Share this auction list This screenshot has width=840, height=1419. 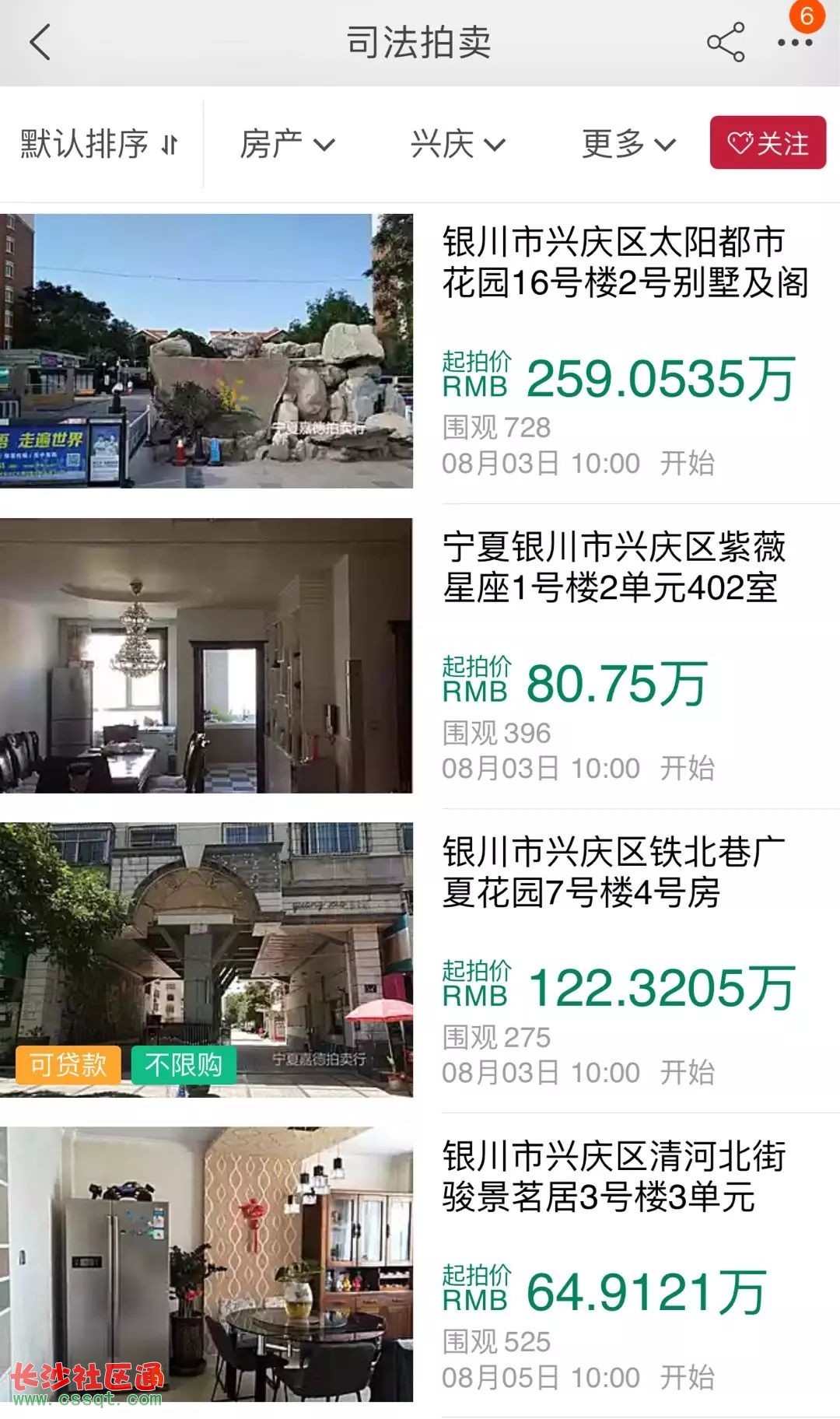725,42
